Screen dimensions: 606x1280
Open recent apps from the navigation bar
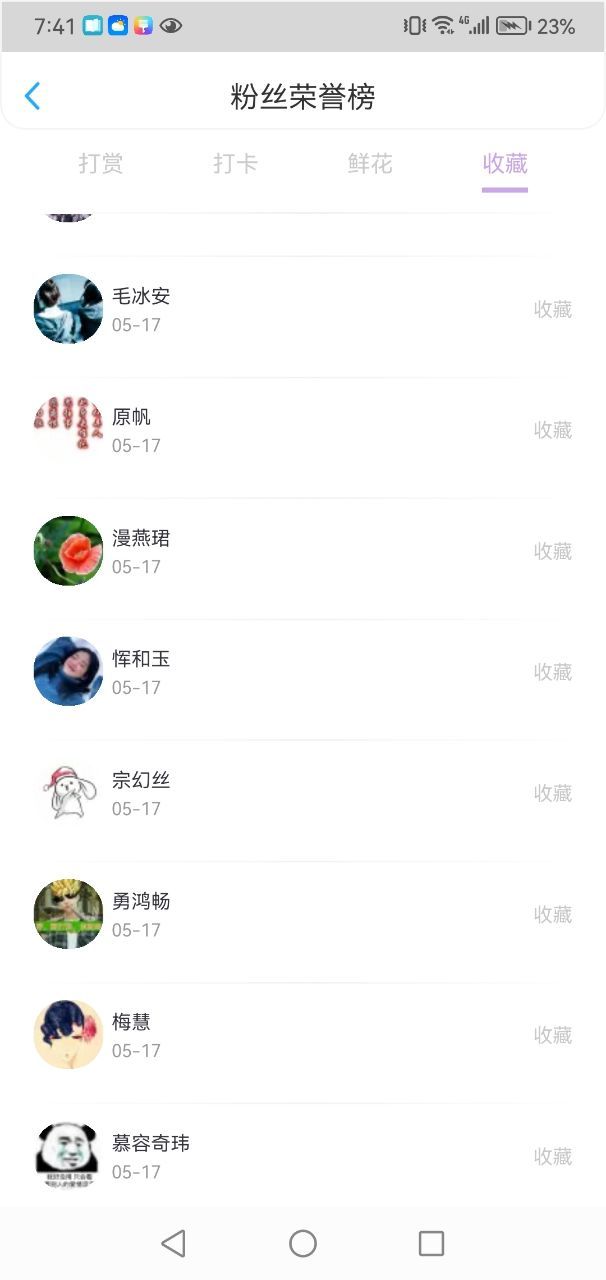tap(431, 1243)
